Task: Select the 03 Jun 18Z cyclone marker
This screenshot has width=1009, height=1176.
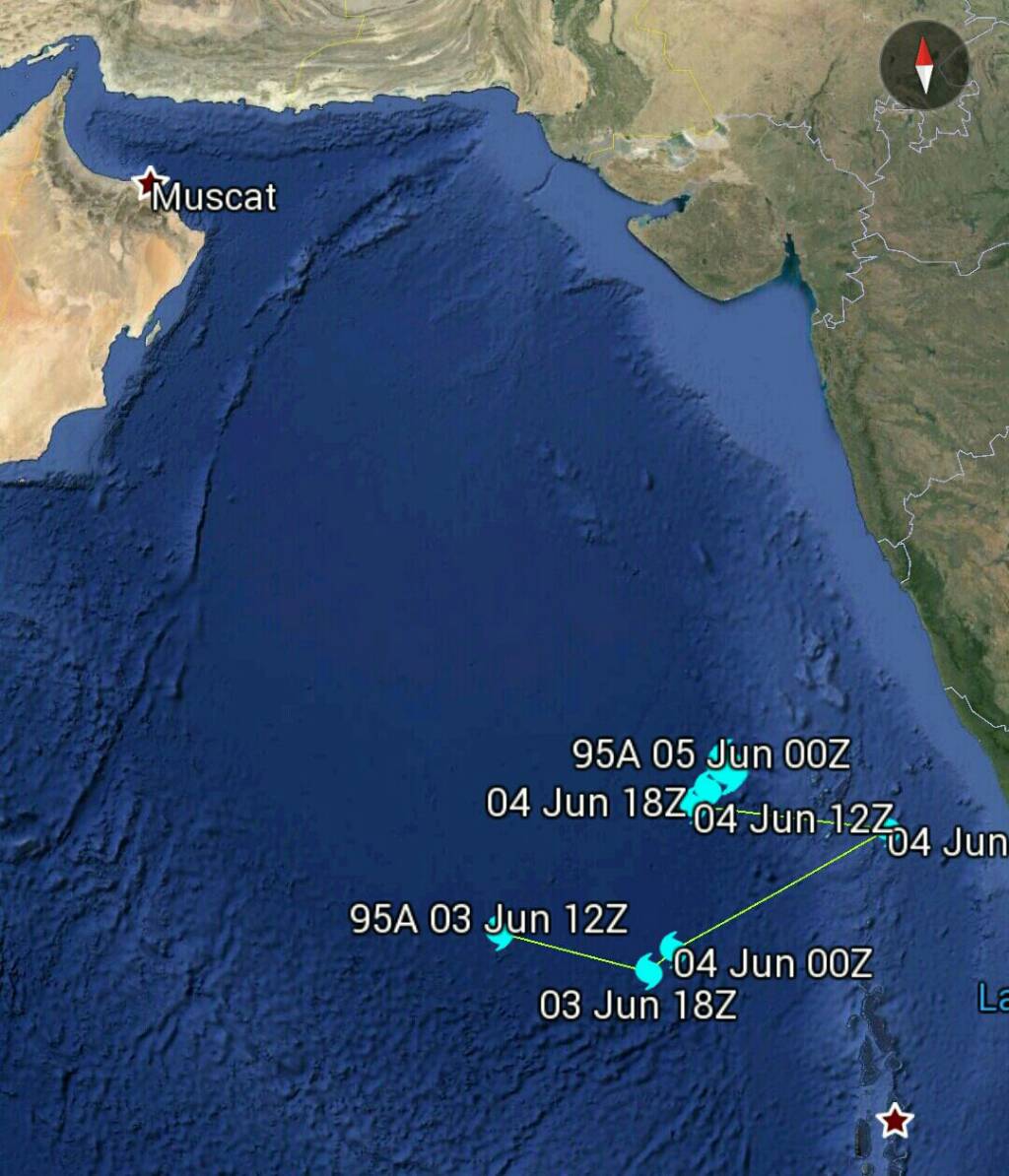Action: tap(648, 971)
